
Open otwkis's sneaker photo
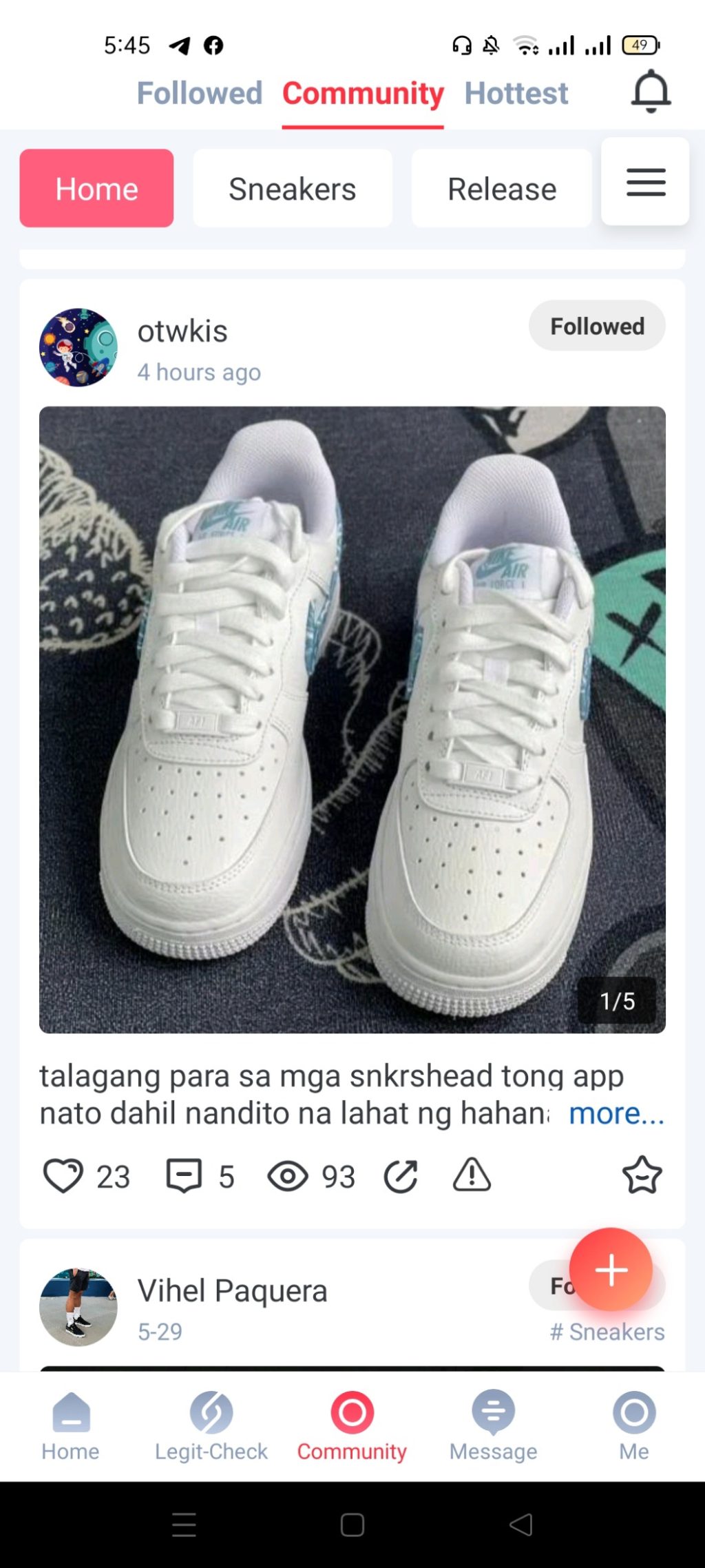click(352, 719)
